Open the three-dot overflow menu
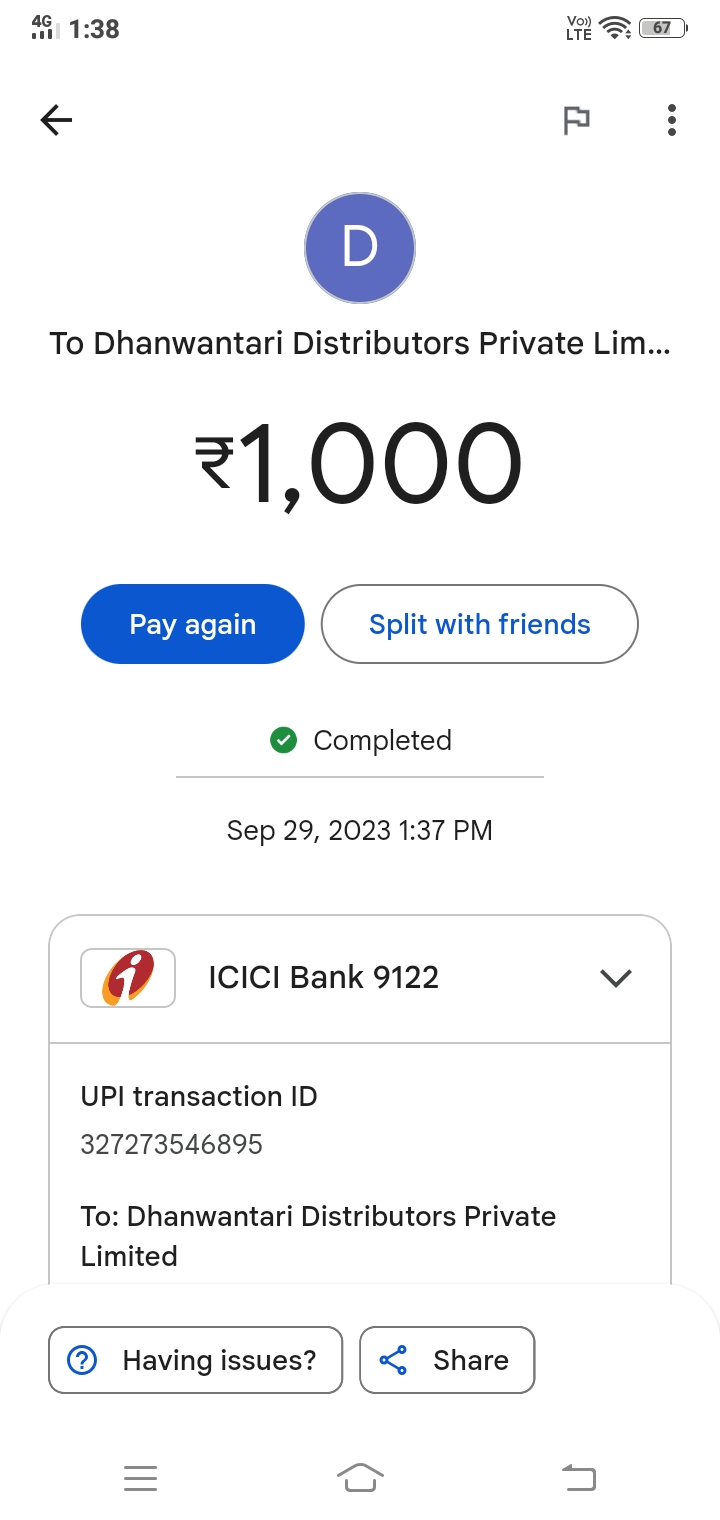 (672, 121)
